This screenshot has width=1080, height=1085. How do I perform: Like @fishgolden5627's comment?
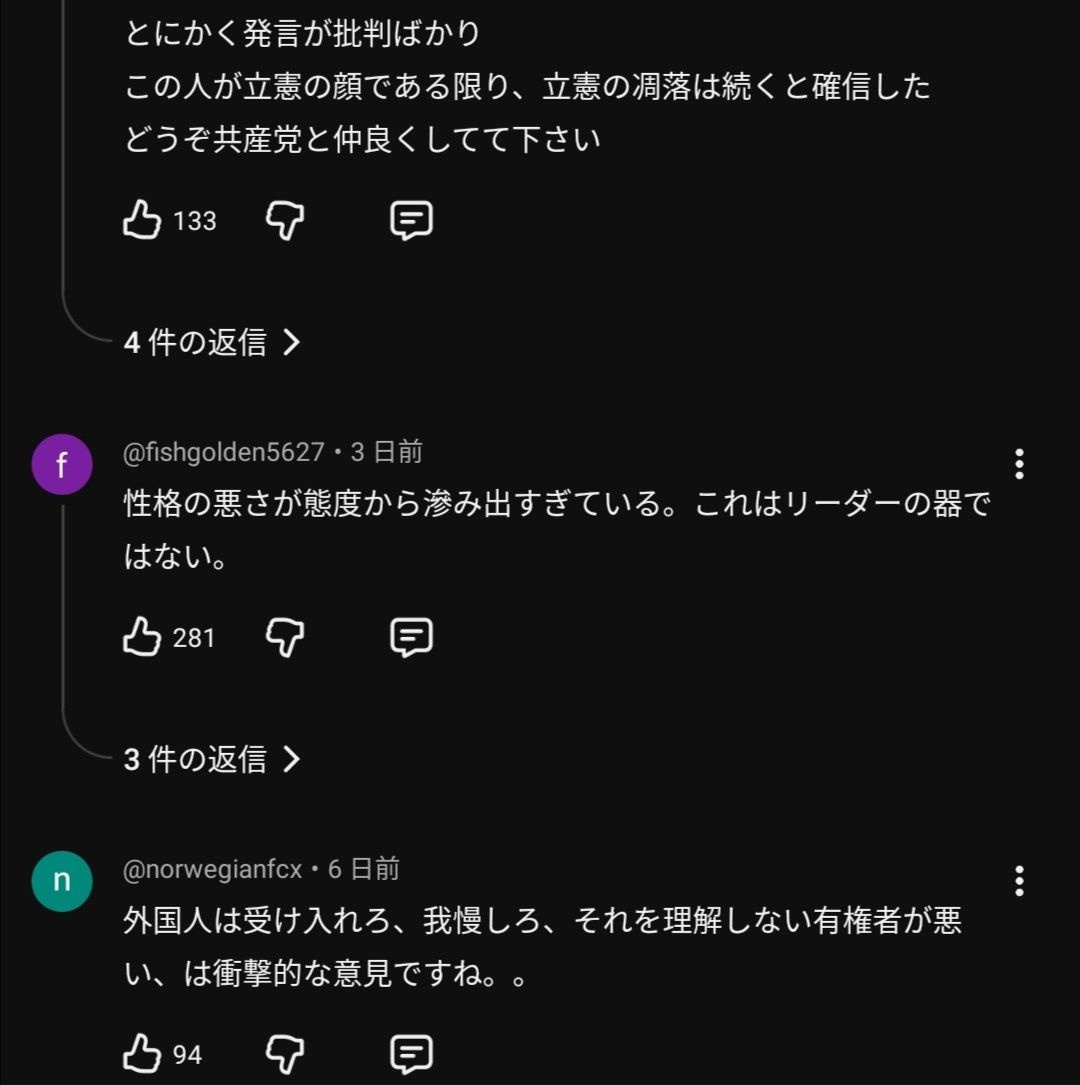click(142, 637)
